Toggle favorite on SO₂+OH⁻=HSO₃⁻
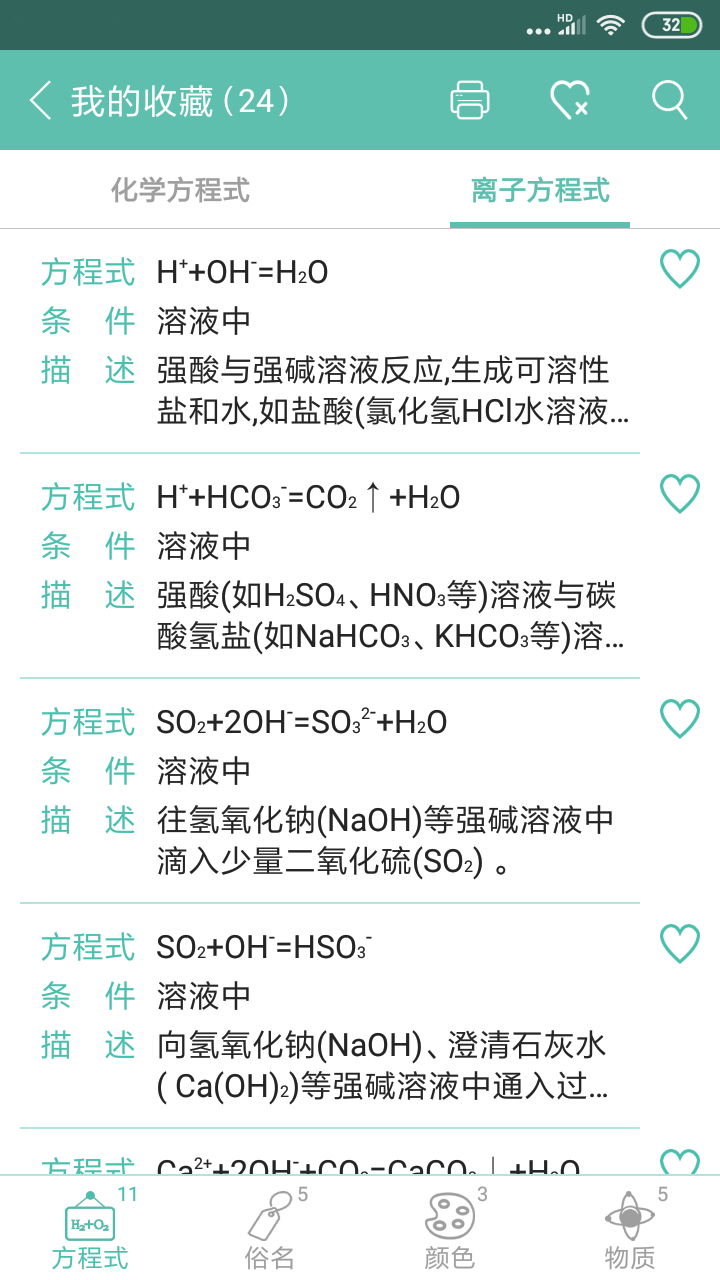This screenshot has height=1280, width=720. 679,943
